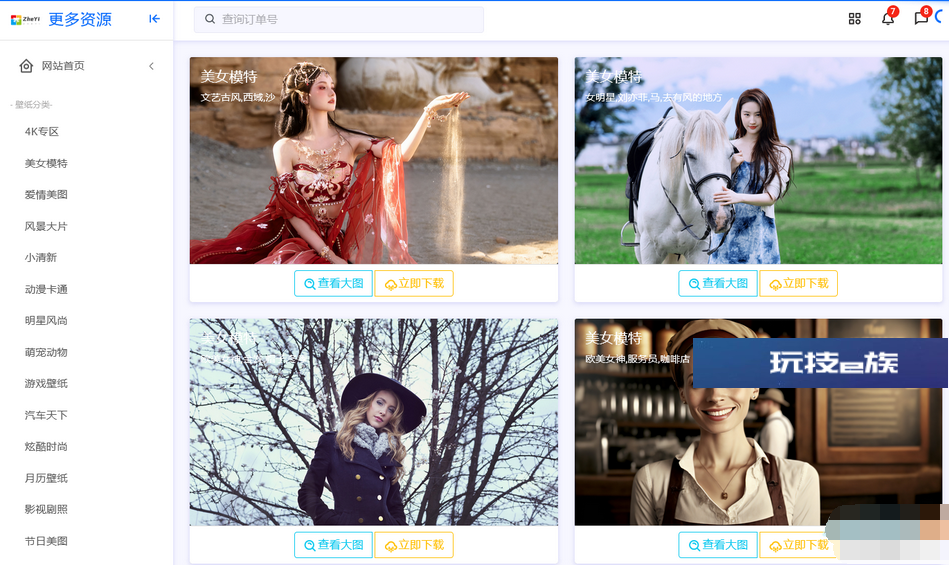The height and width of the screenshot is (574, 949).
Task: Open the 风景大片 category
Action: click(x=46, y=226)
